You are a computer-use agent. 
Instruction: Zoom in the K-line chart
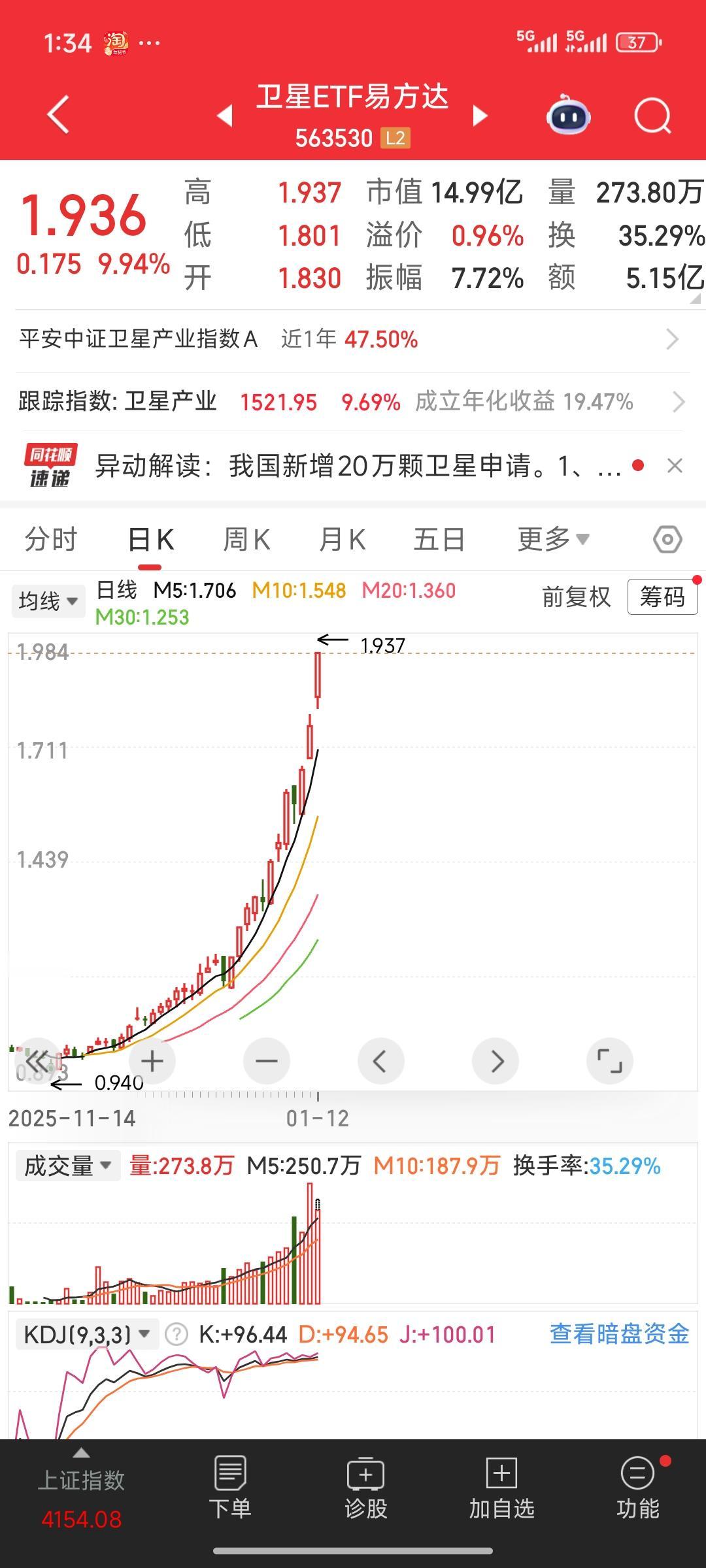coord(152,1062)
